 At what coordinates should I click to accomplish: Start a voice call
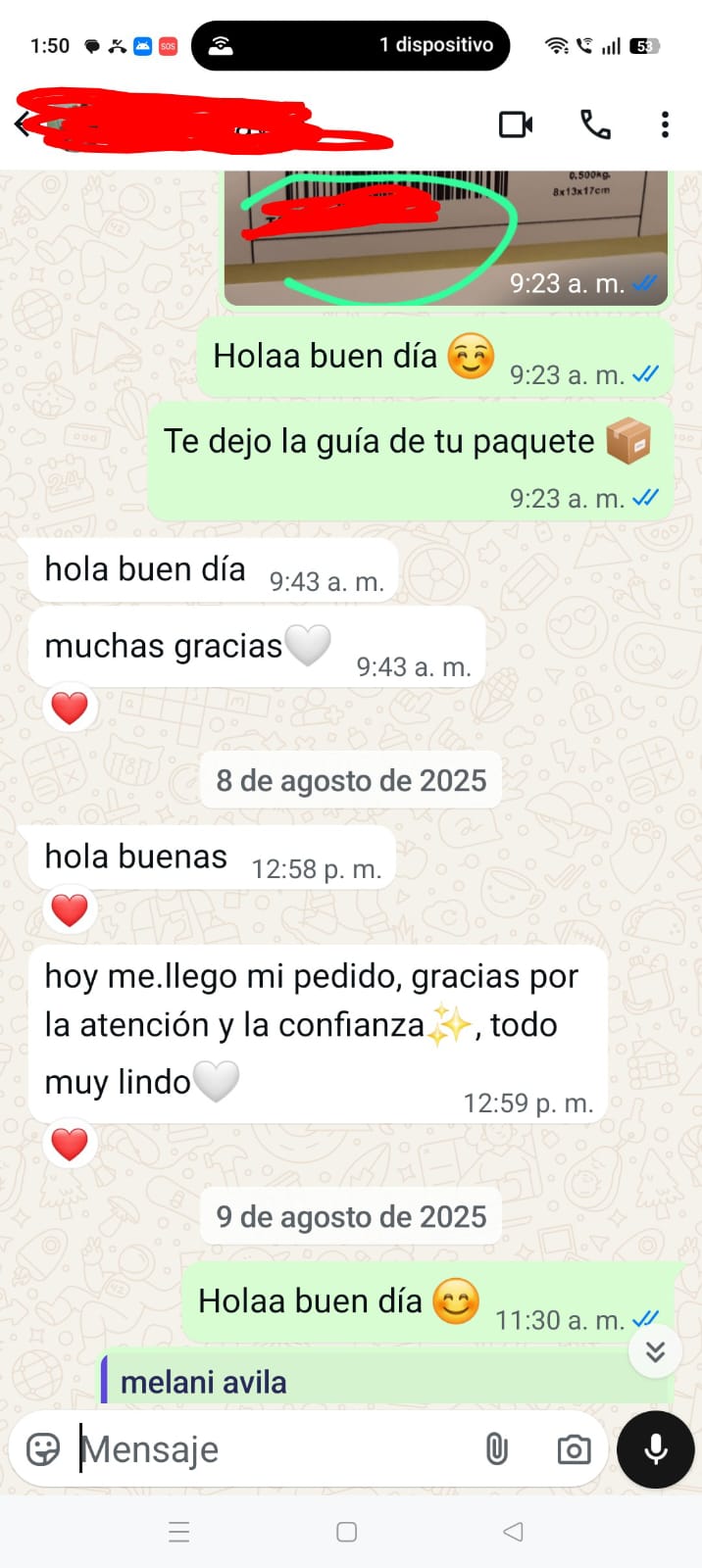(595, 124)
